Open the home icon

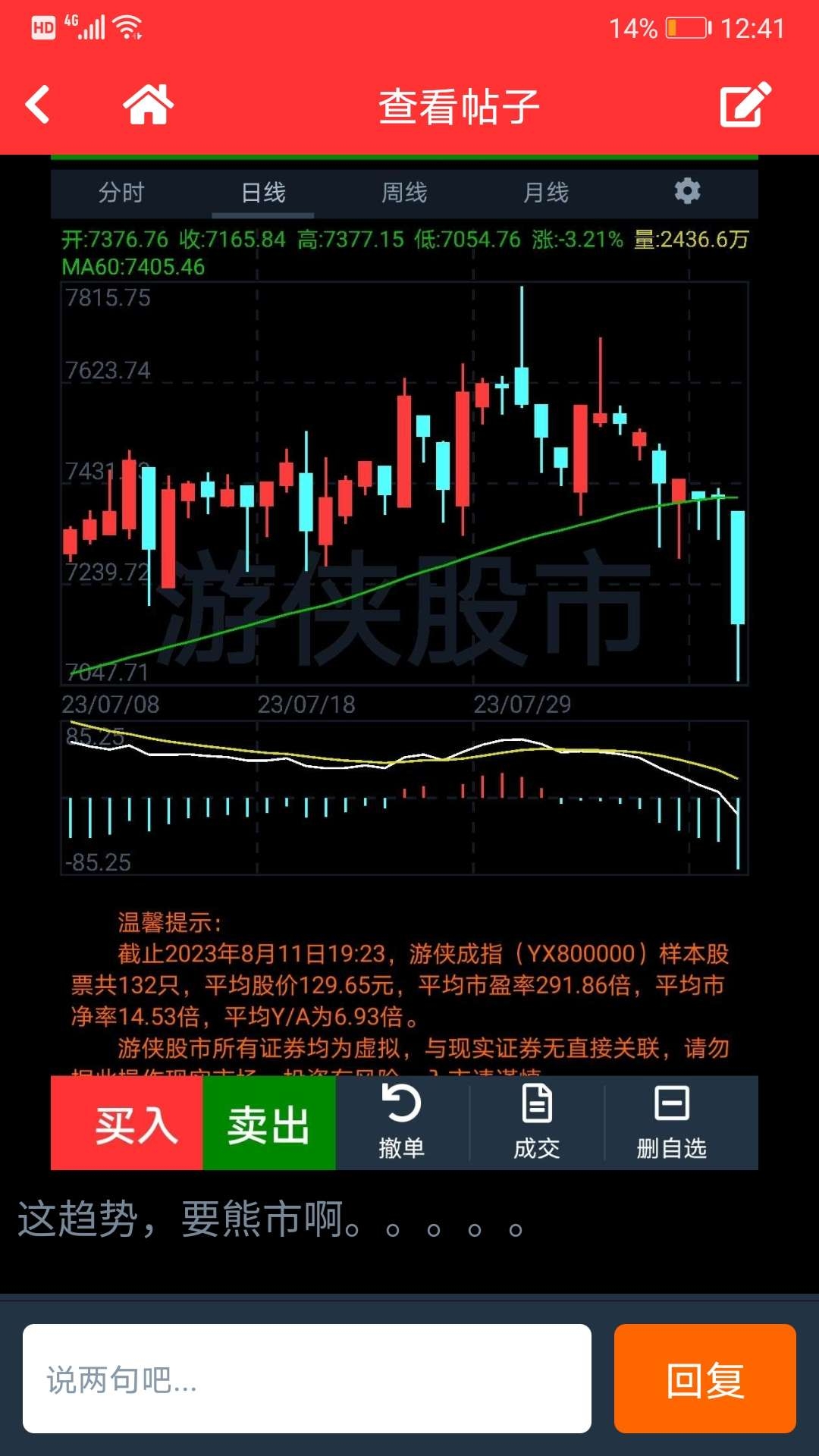click(148, 105)
